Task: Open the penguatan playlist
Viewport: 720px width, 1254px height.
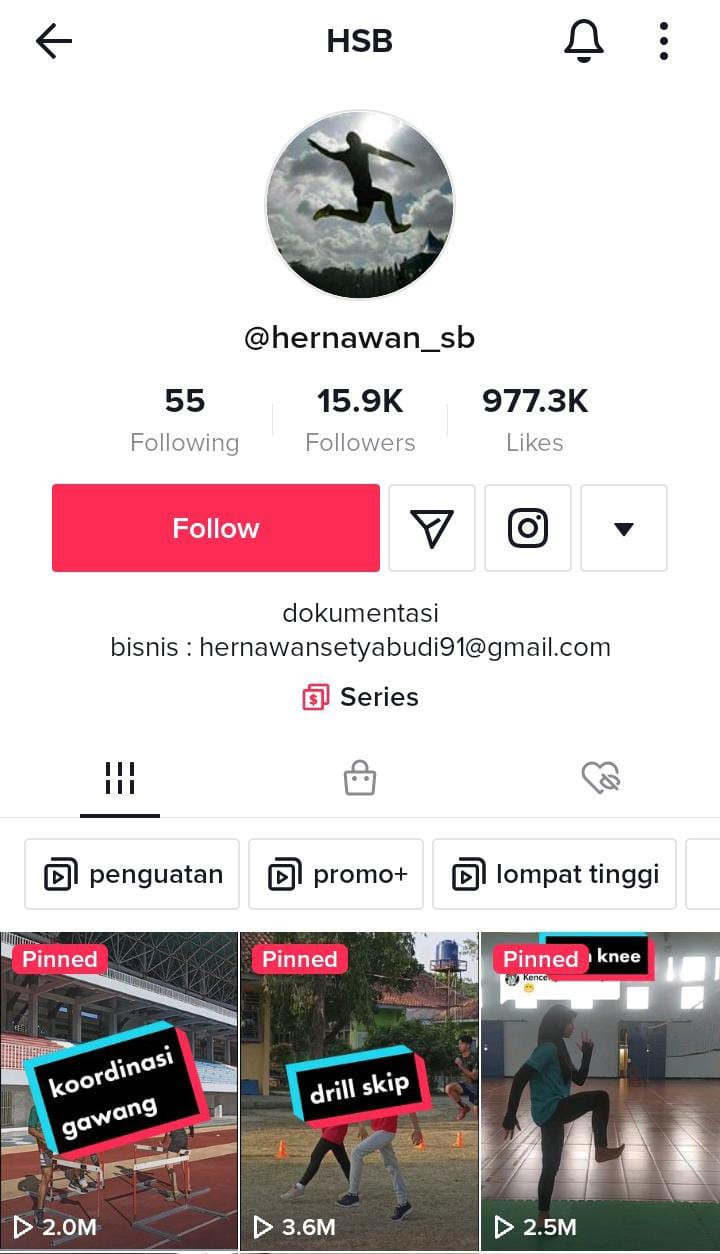Action: [132, 875]
